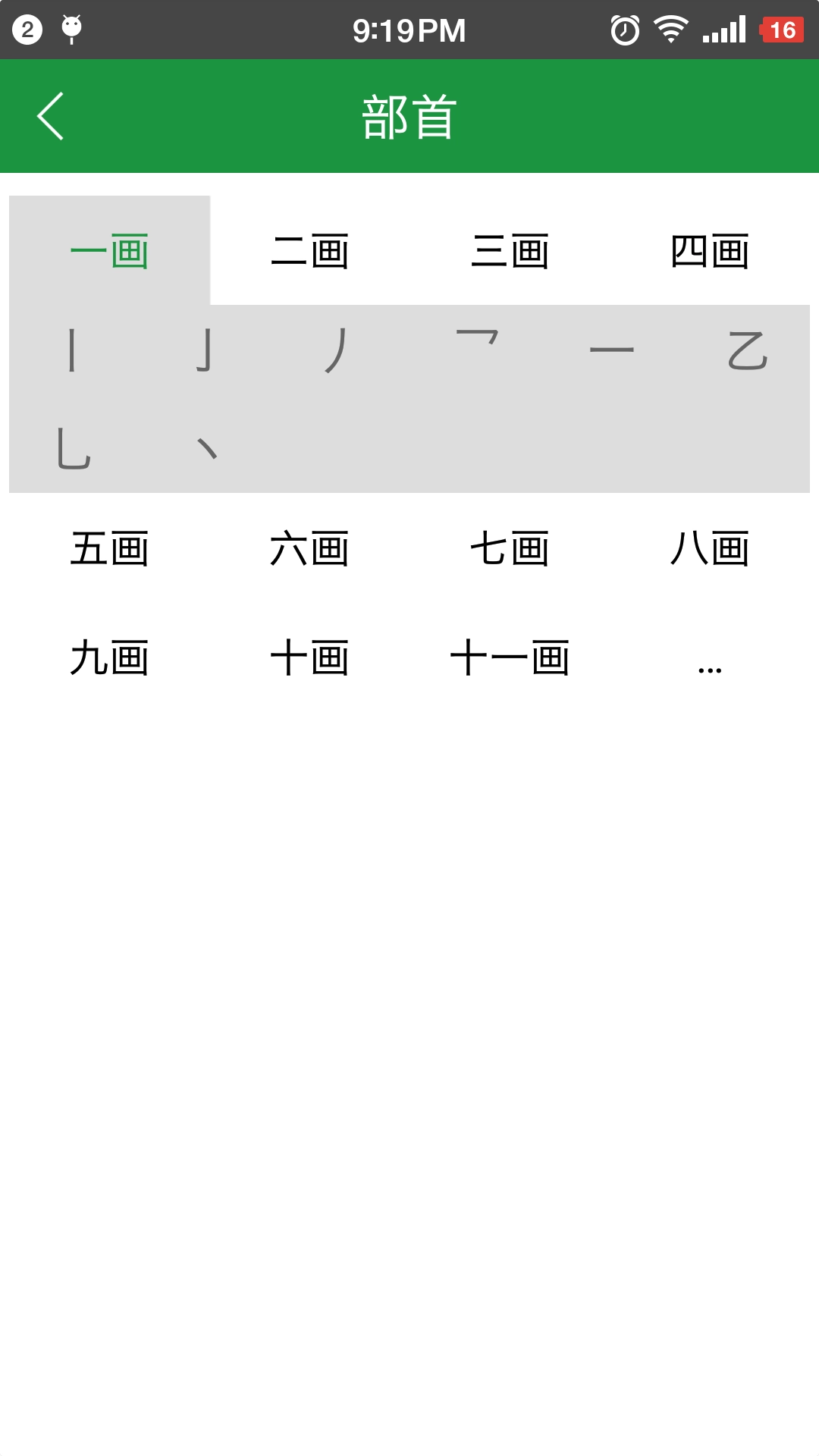Image resolution: width=819 pixels, height=1456 pixels.
Task: Expand the 六画 radical group
Action: point(311,550)
